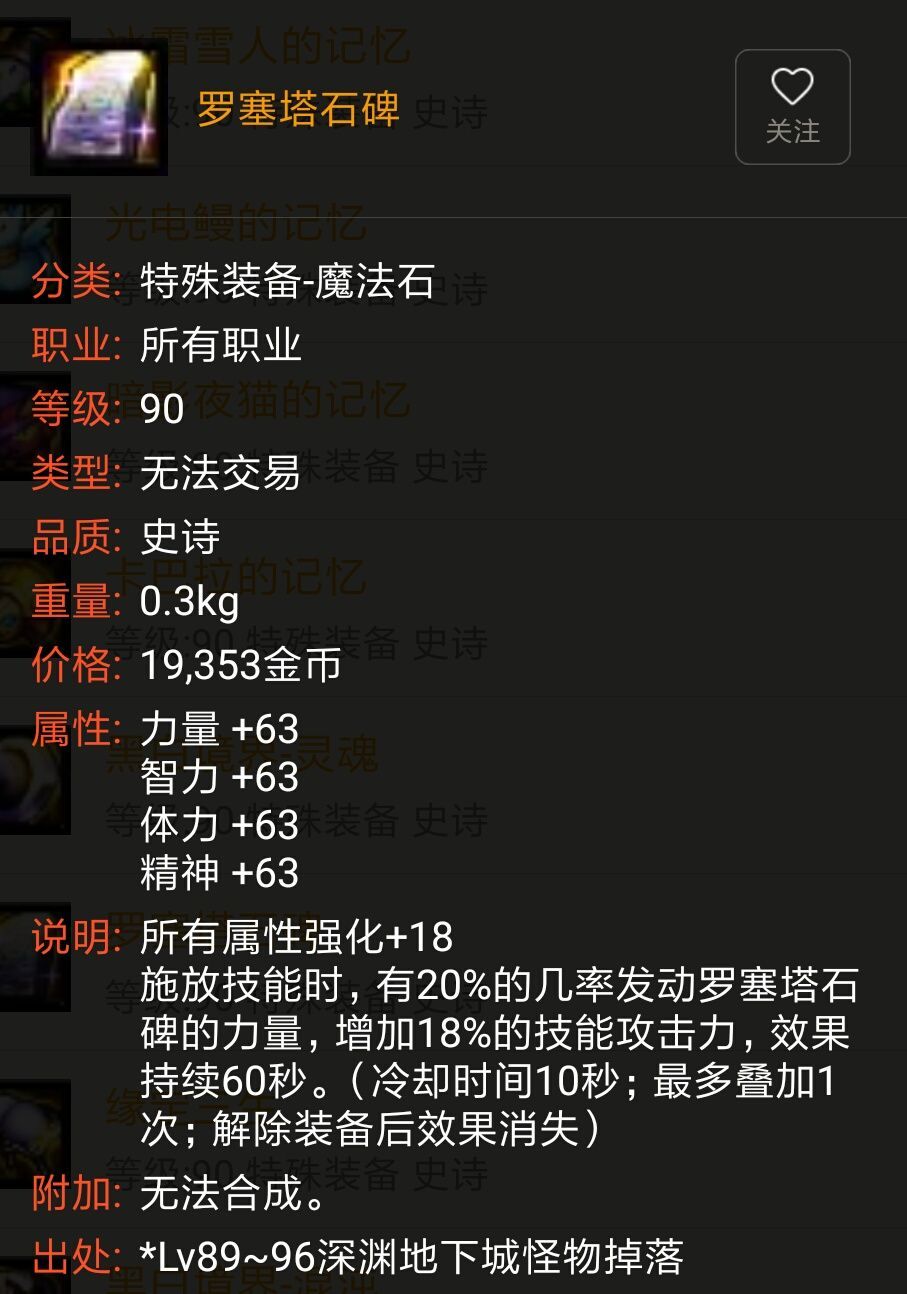Tap the heart icon inside the follow box

[793, 88]
